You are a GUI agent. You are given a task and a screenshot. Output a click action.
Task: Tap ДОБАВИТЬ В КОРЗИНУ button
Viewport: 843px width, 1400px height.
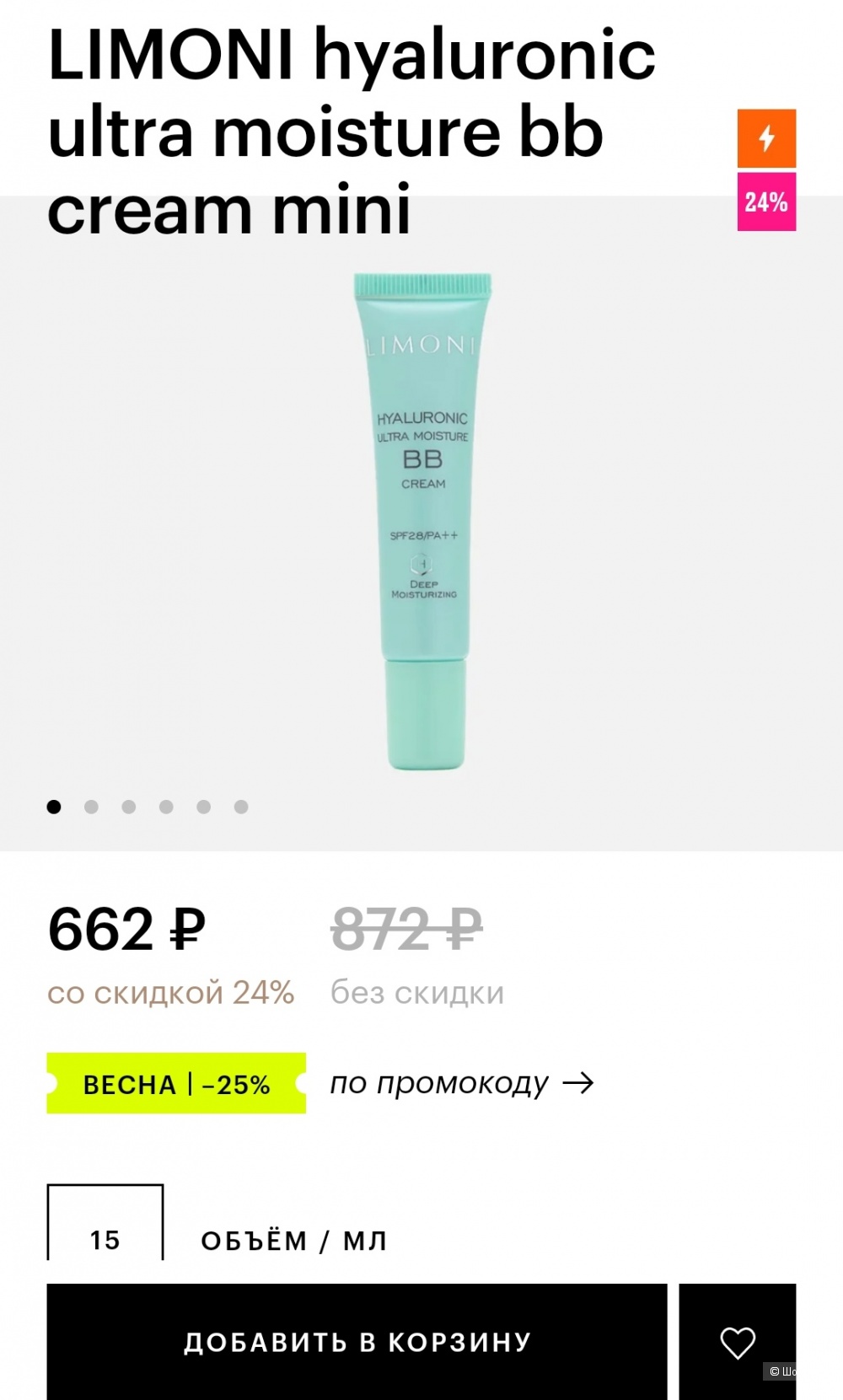click(357, 1342)
